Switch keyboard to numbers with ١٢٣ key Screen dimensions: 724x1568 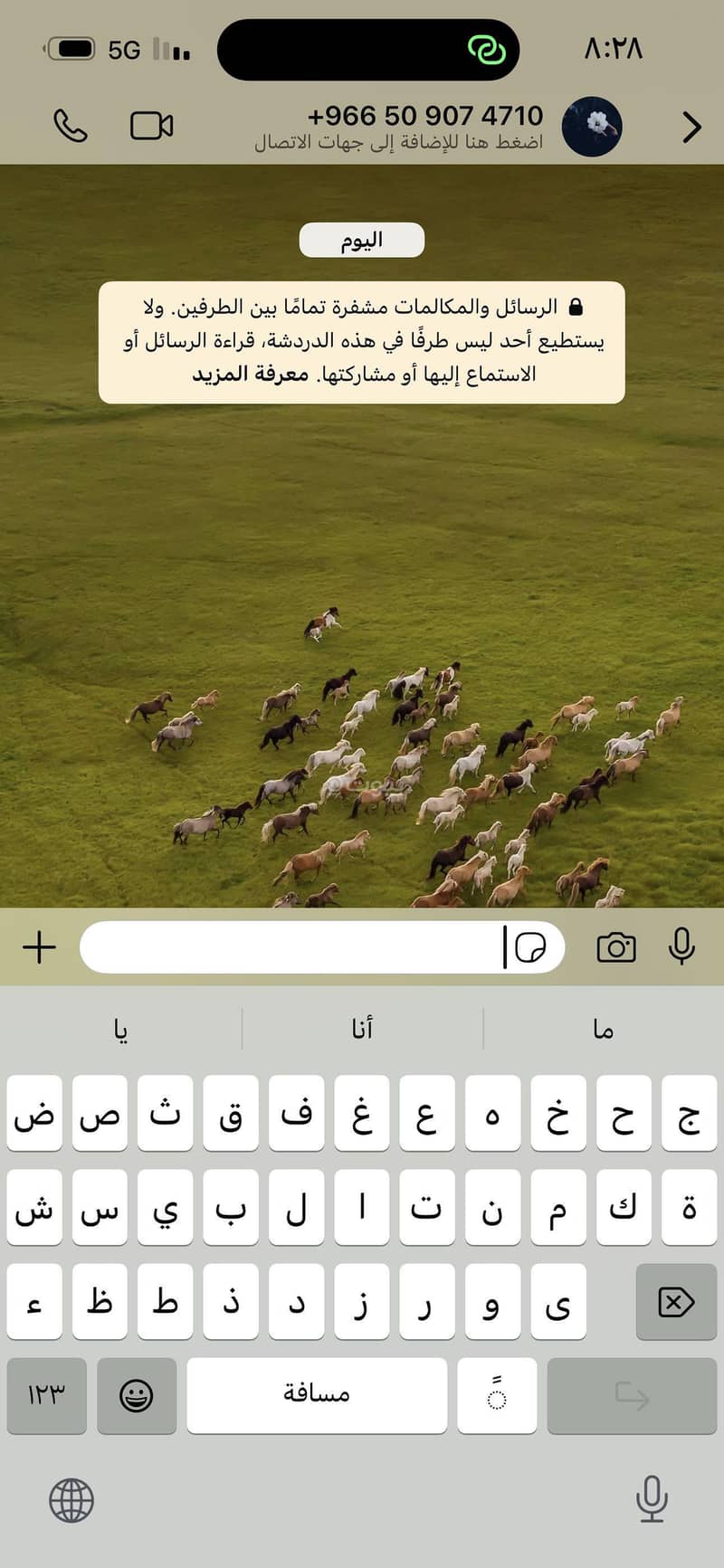click(46, 1395)
